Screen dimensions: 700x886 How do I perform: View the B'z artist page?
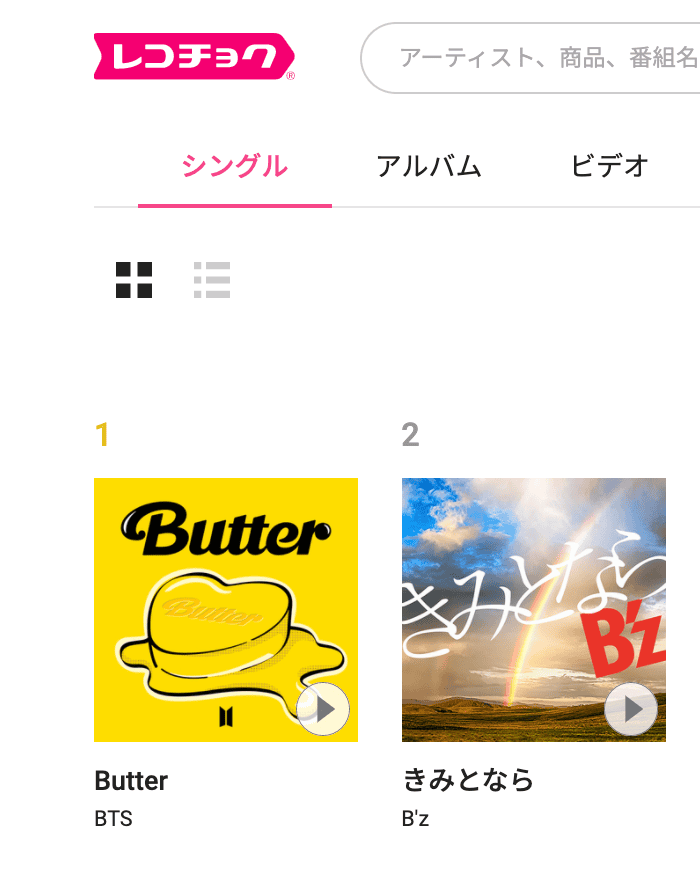point(415,819)
